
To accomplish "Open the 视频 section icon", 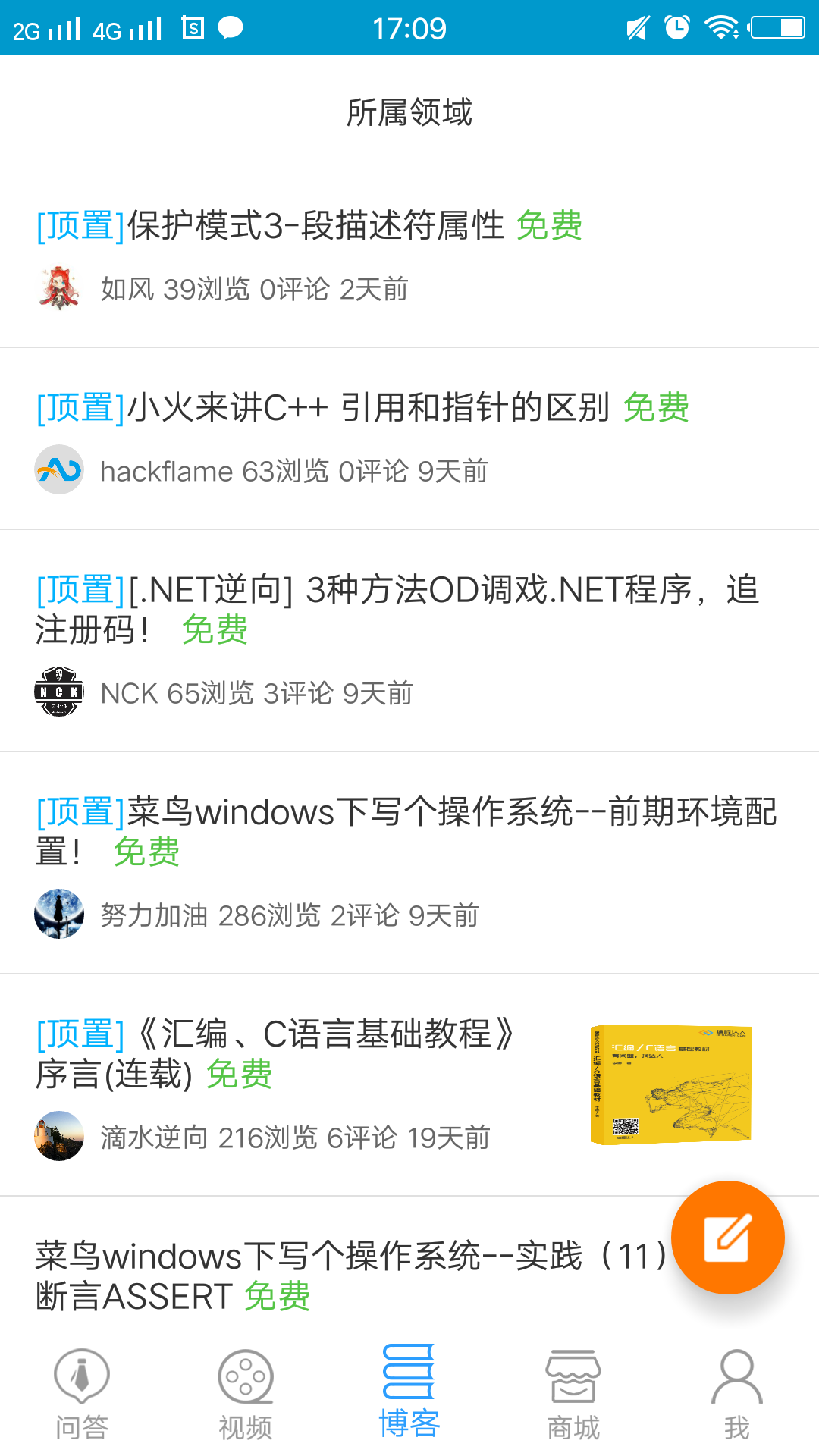I will pos(245,1382).
